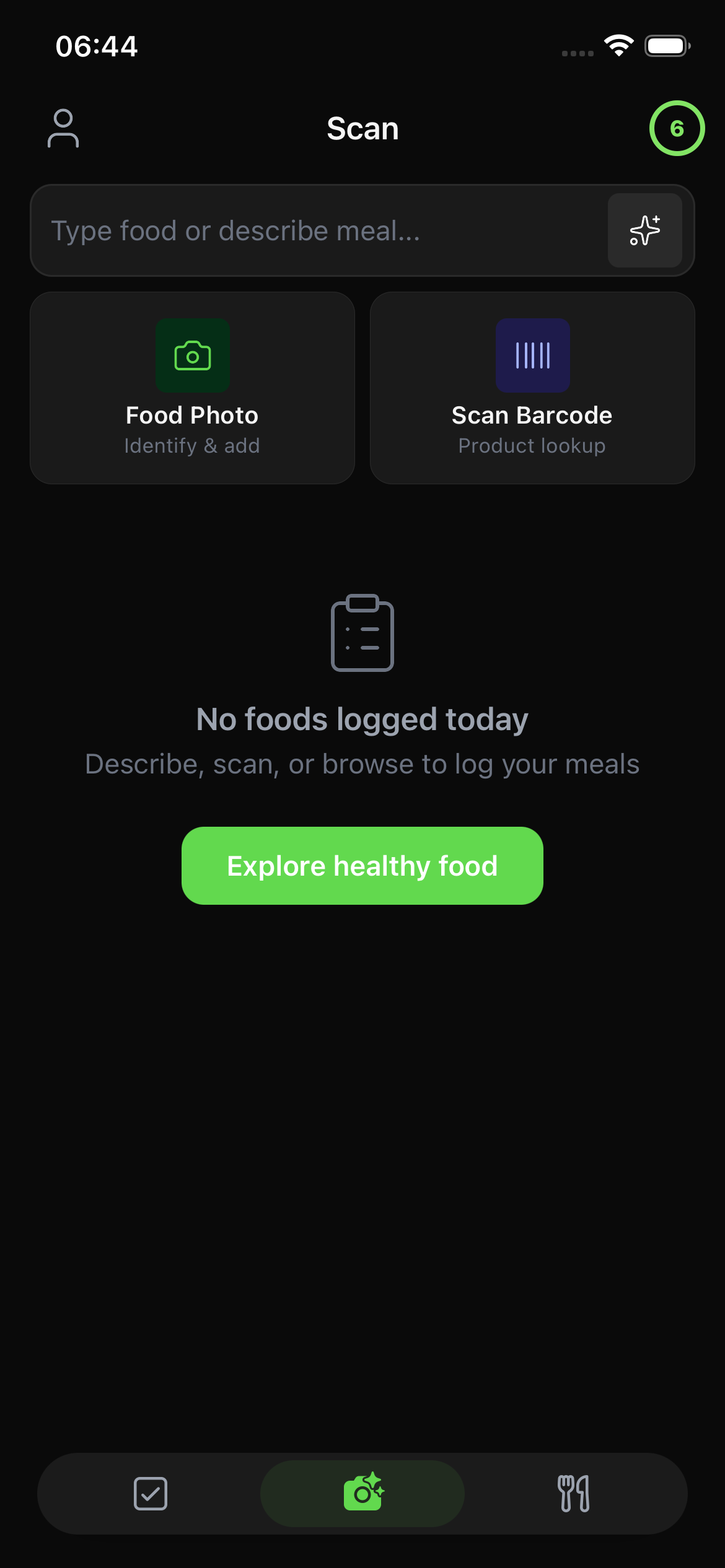
Task: Tap the fork and knife icon in navigation
Action: click(x=574, y=1494)
